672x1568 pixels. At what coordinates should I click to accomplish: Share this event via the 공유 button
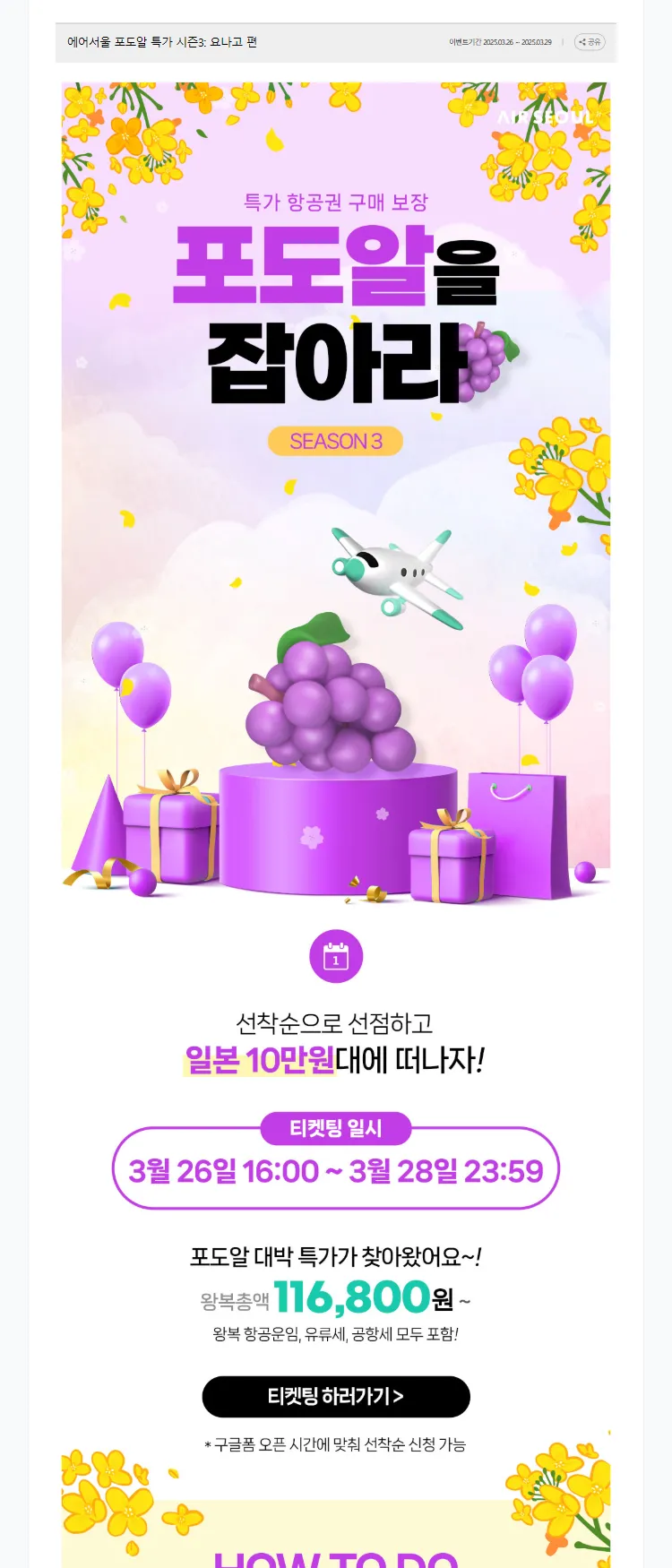[590, 42]
